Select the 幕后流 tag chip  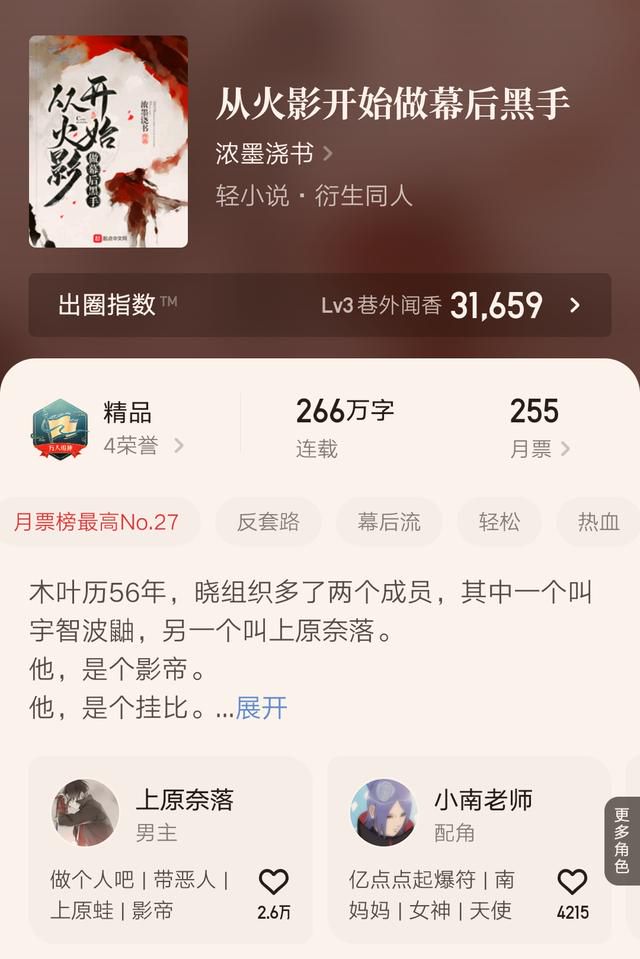coord(389,522)
